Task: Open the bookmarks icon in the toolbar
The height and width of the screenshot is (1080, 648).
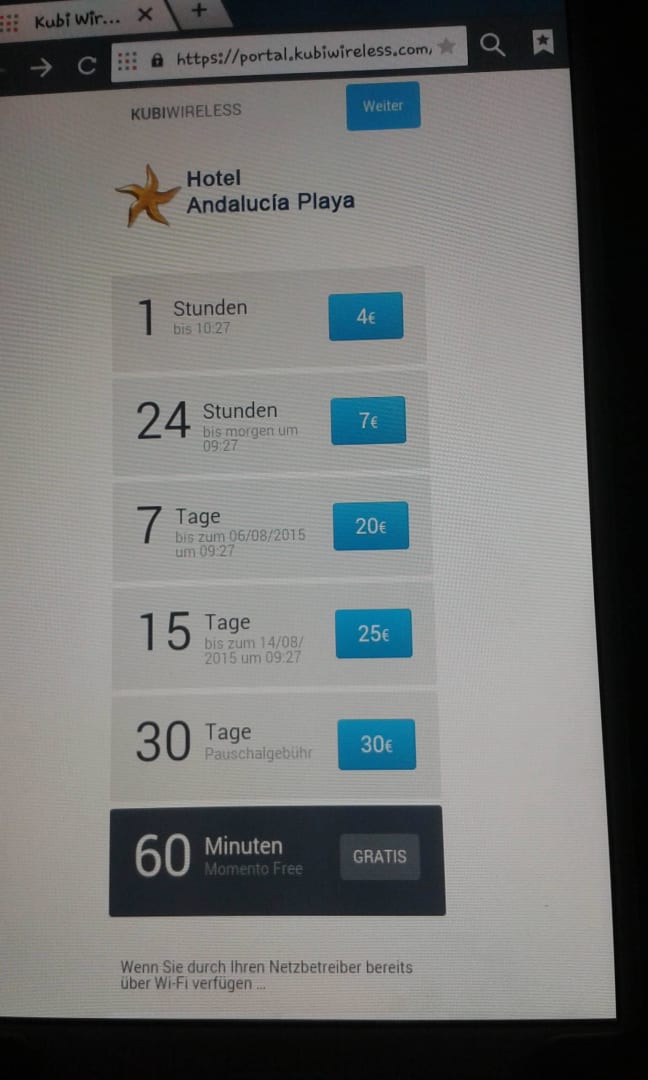Action: (542, 42)
